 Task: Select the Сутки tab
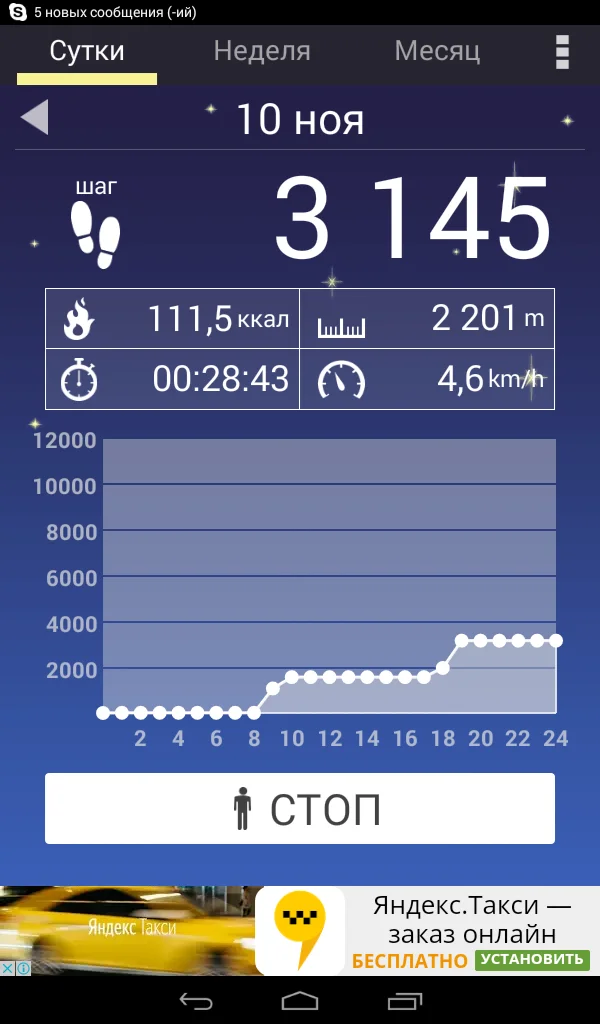point(87,51)
